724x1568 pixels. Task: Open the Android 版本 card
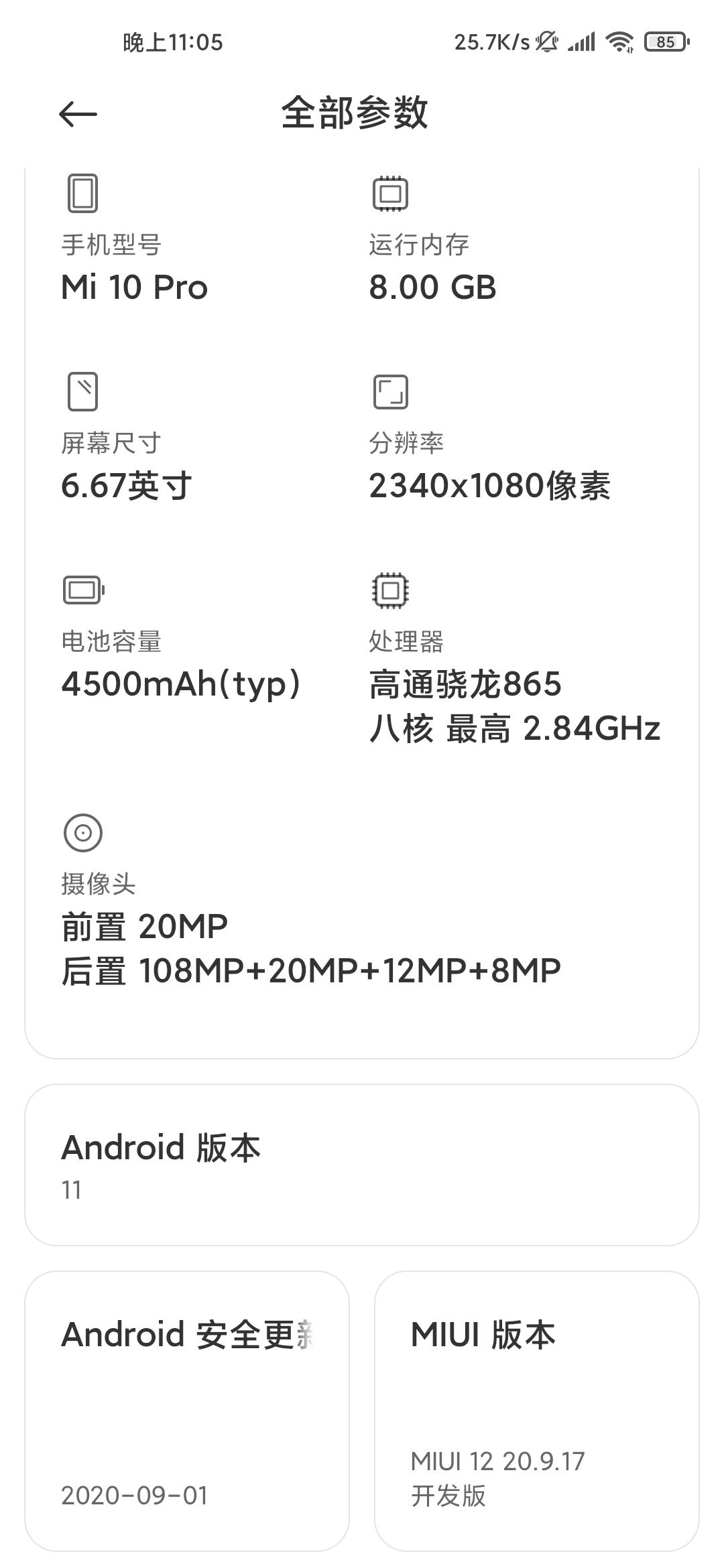coord(362,1165)
